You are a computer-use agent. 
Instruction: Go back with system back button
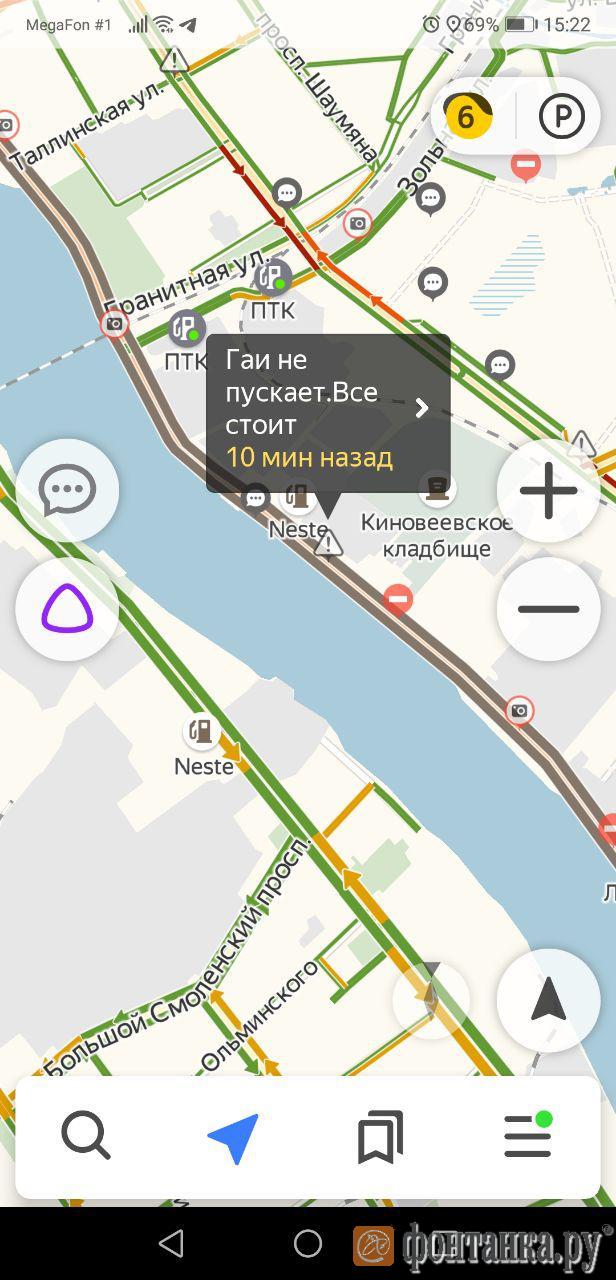click(x=171, y=1243)
